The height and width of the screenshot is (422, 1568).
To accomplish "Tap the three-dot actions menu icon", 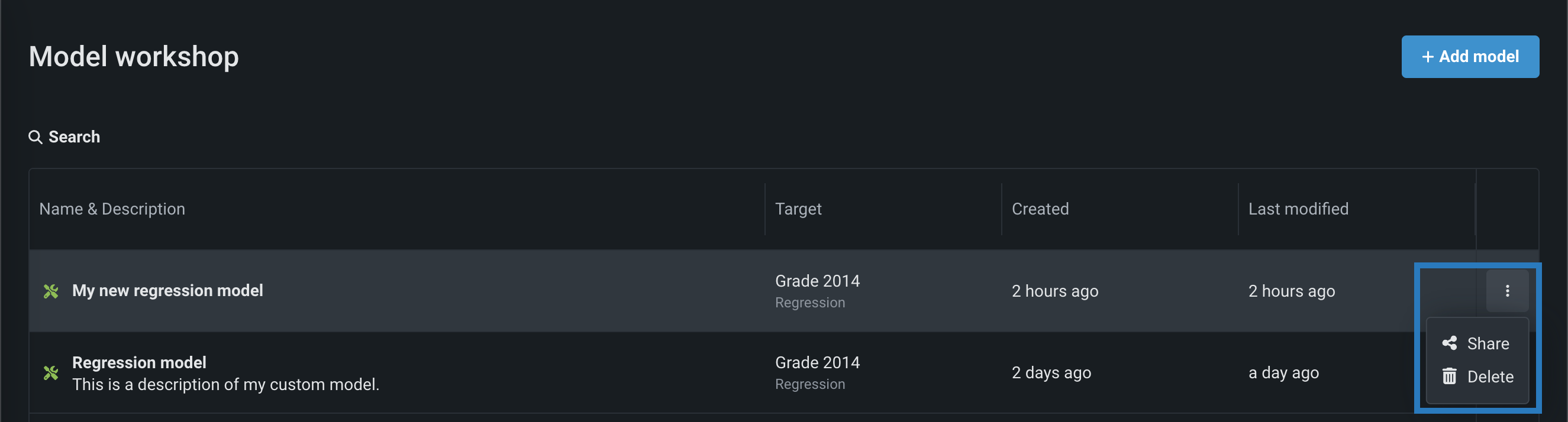I will point(1506,291).
